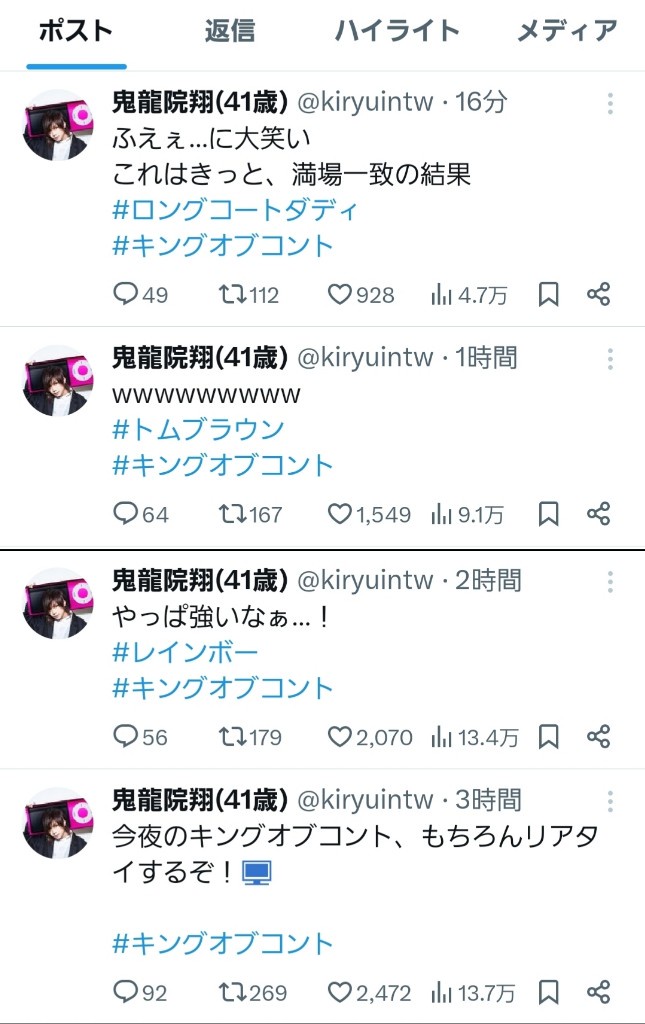
Task: Switch to the 返信 tab
Action: pos(229,31)
